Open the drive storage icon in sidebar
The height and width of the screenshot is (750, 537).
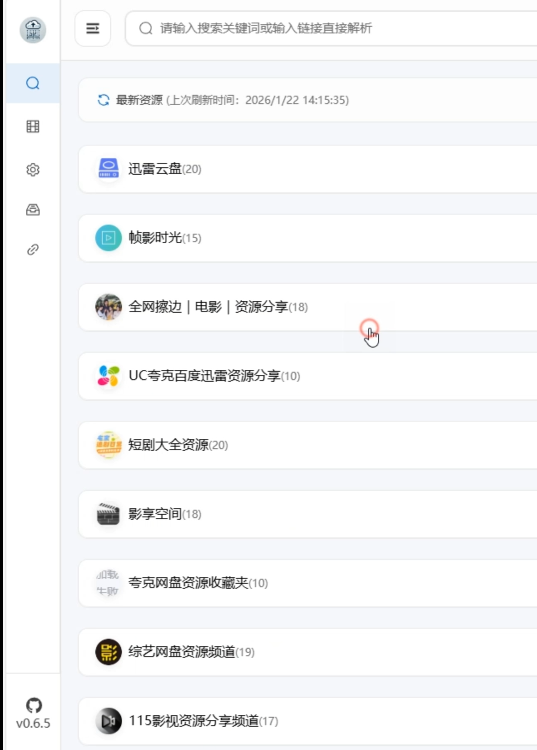tap(33, 210)
